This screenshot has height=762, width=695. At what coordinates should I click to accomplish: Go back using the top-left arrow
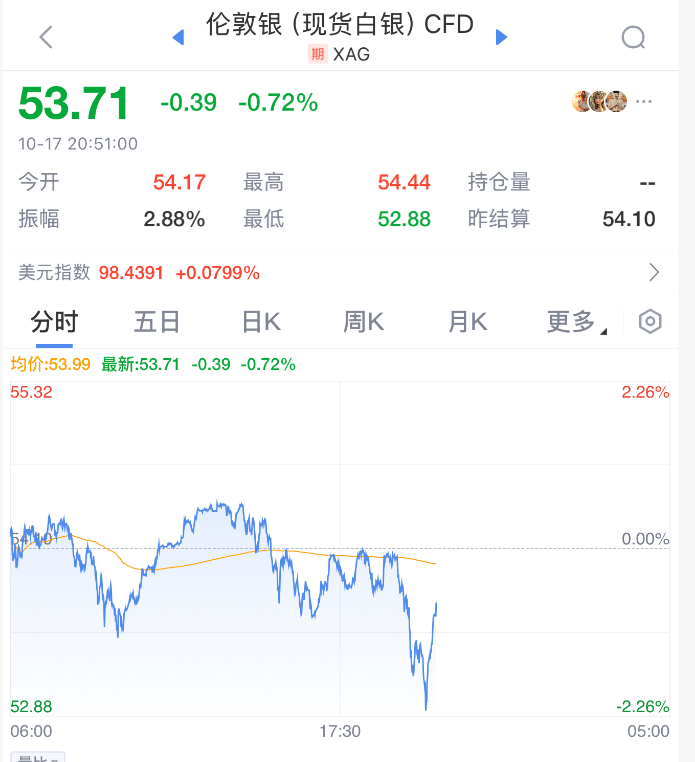(46, 37)
